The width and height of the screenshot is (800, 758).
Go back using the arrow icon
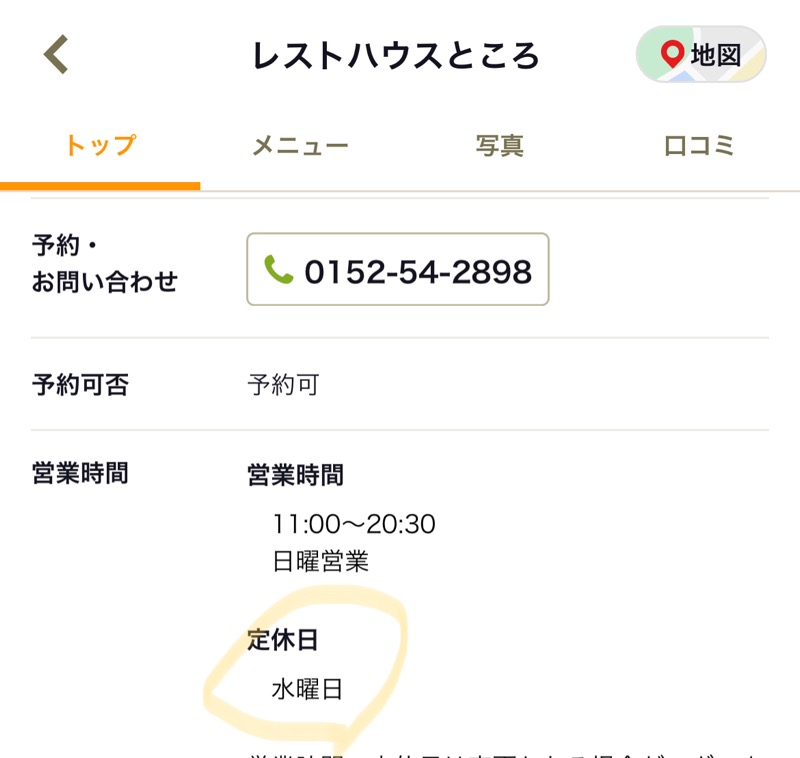pyautogui.click(x=56, y=54)
